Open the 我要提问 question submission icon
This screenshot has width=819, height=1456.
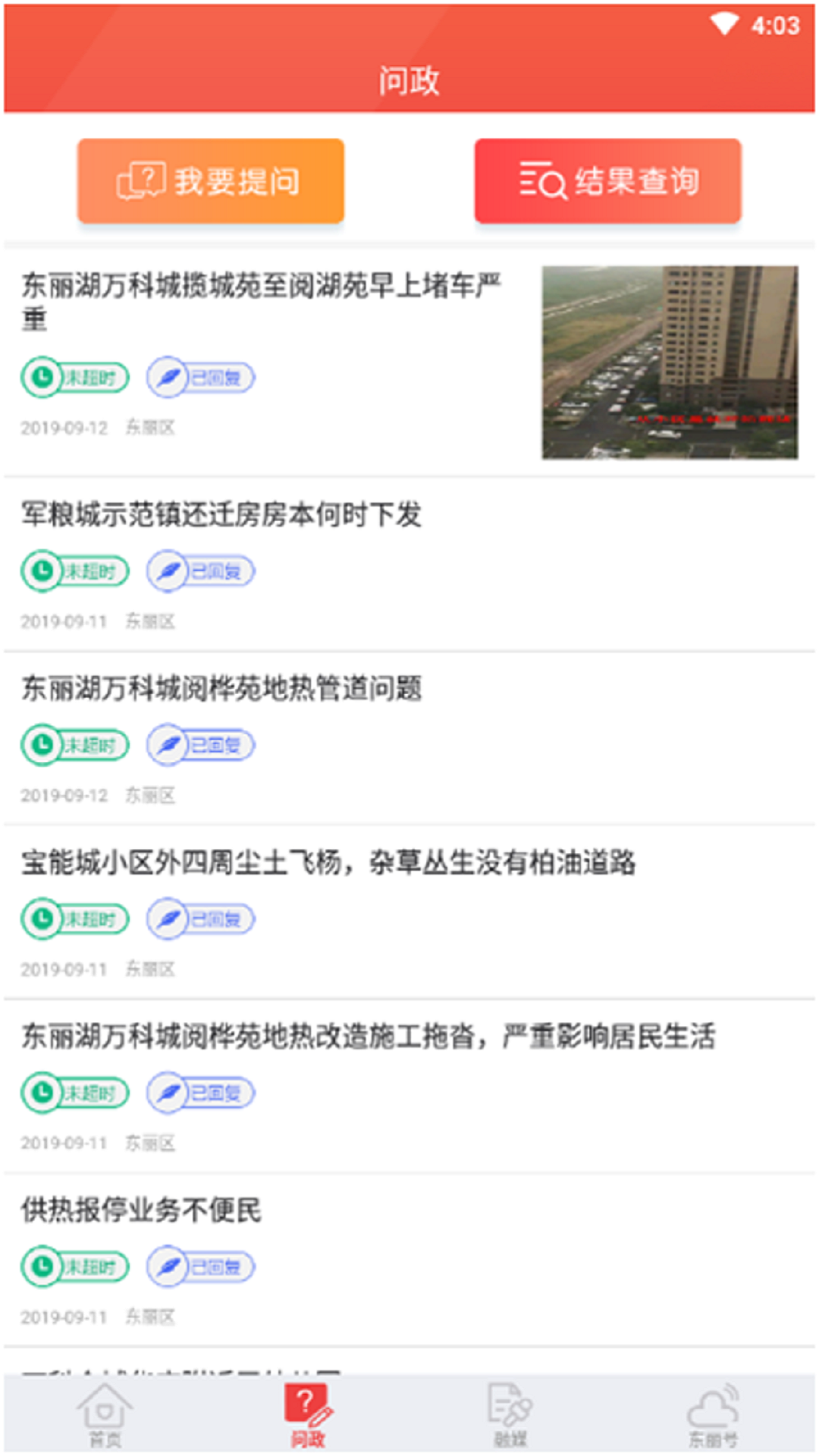click(141, 179)
